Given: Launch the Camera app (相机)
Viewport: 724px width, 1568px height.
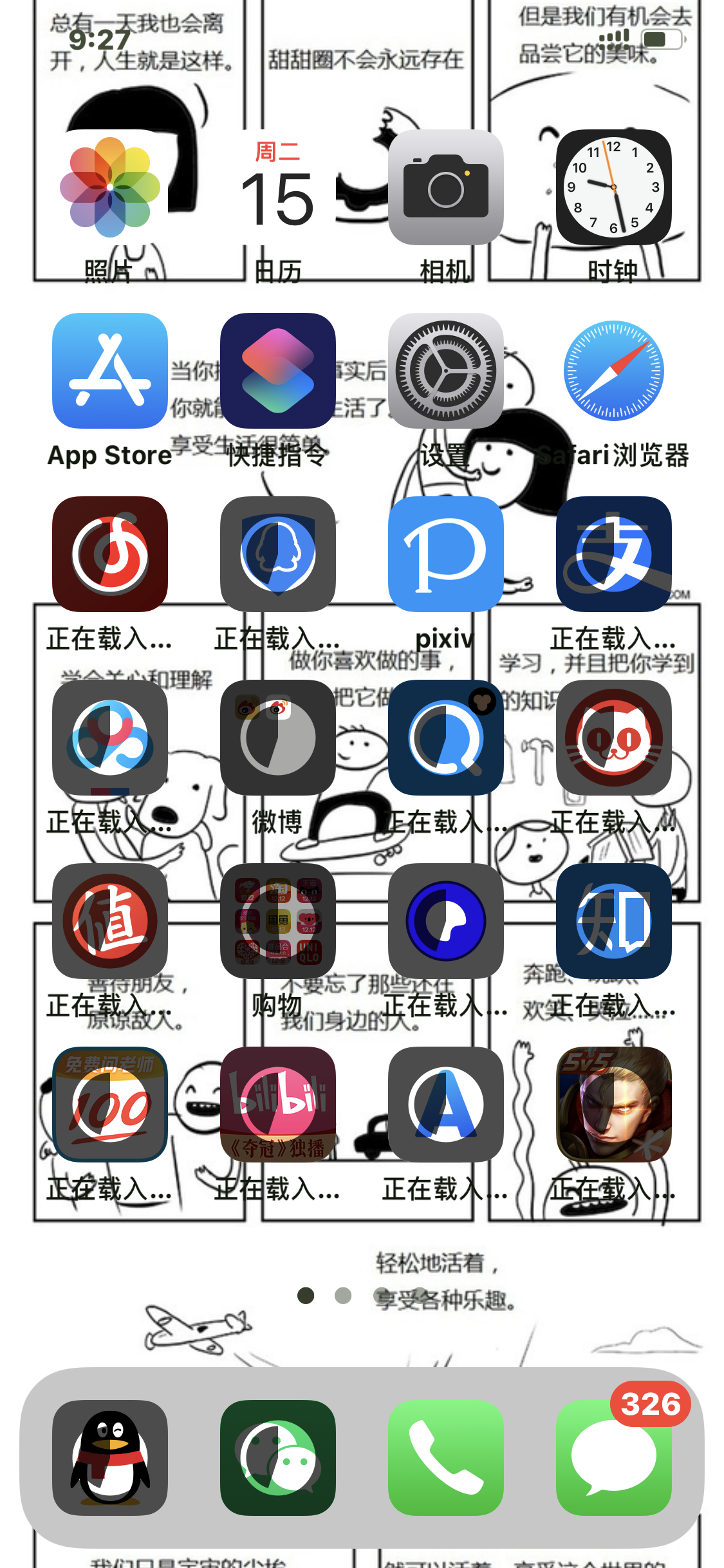Looking at the screenshot, I should 445,187.
